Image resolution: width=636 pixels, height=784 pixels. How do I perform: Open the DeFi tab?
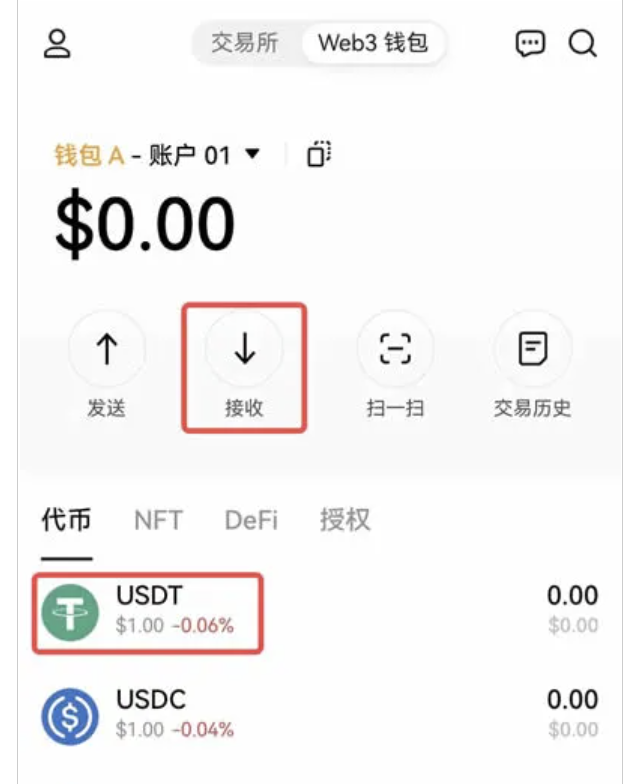click(251, 520)
